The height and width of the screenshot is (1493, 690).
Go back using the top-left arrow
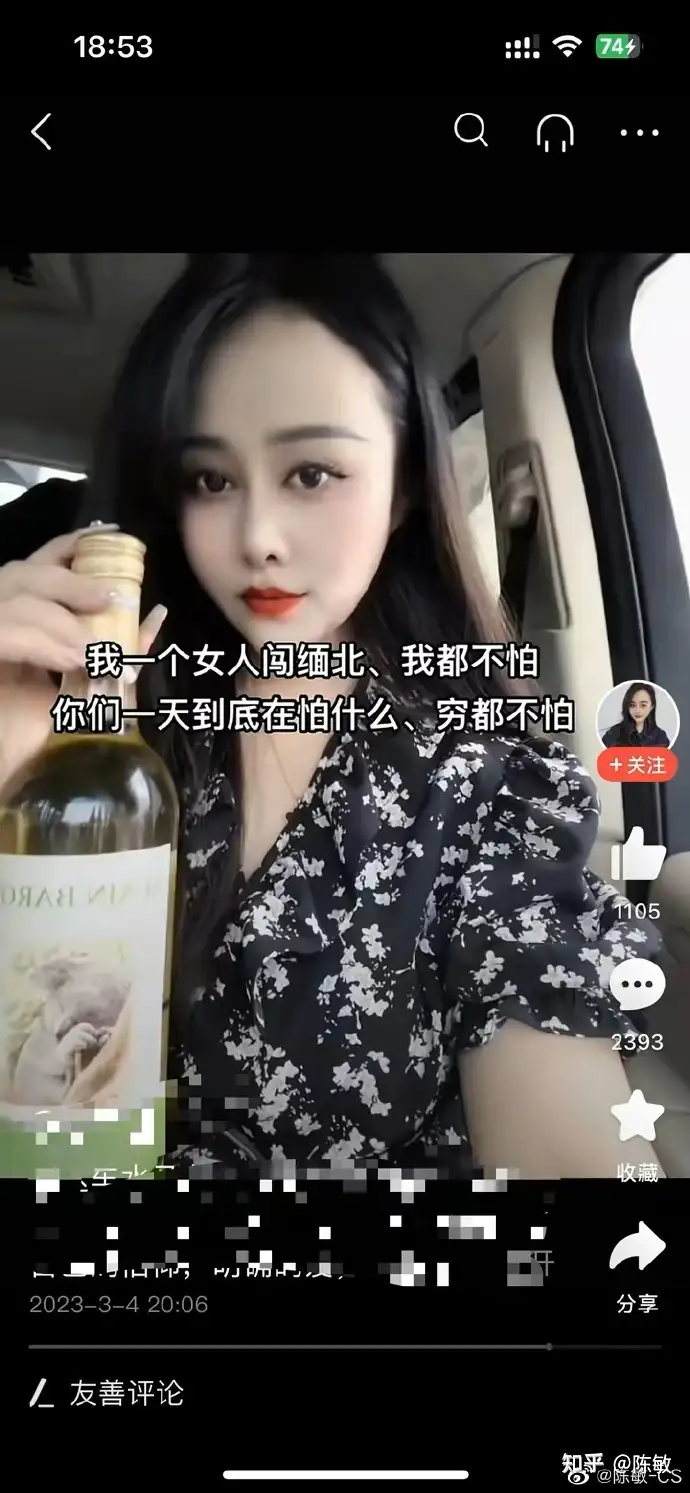coord(41,132)
